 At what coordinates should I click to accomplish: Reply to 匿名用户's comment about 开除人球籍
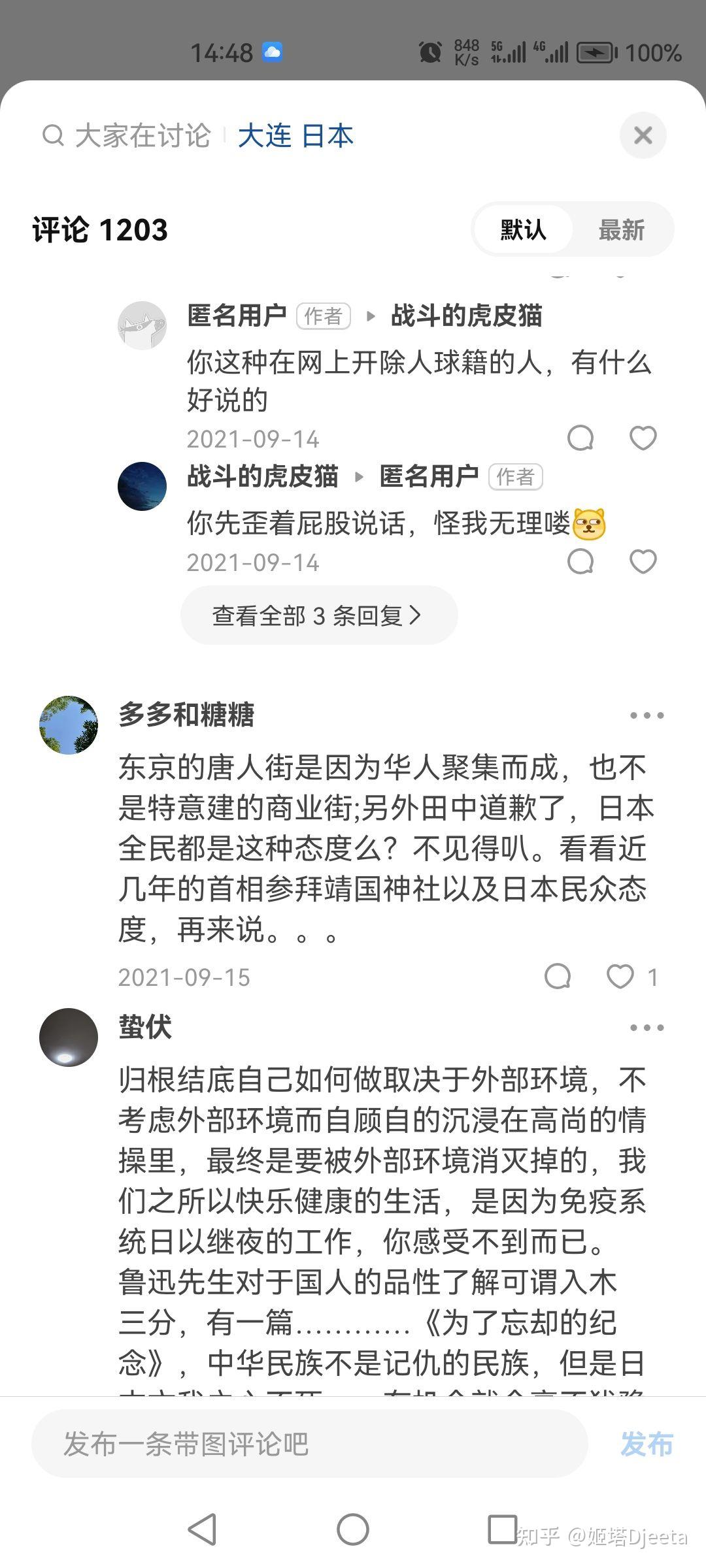580,438
